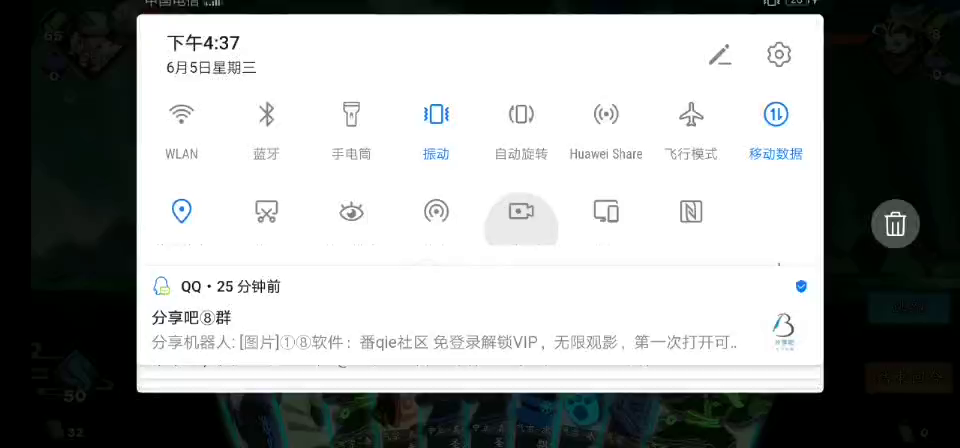Image resolution: width=960 pixels, height=448 pixels.
Task: Edit the quick settings tiles
Action: [x=720, y=55]
